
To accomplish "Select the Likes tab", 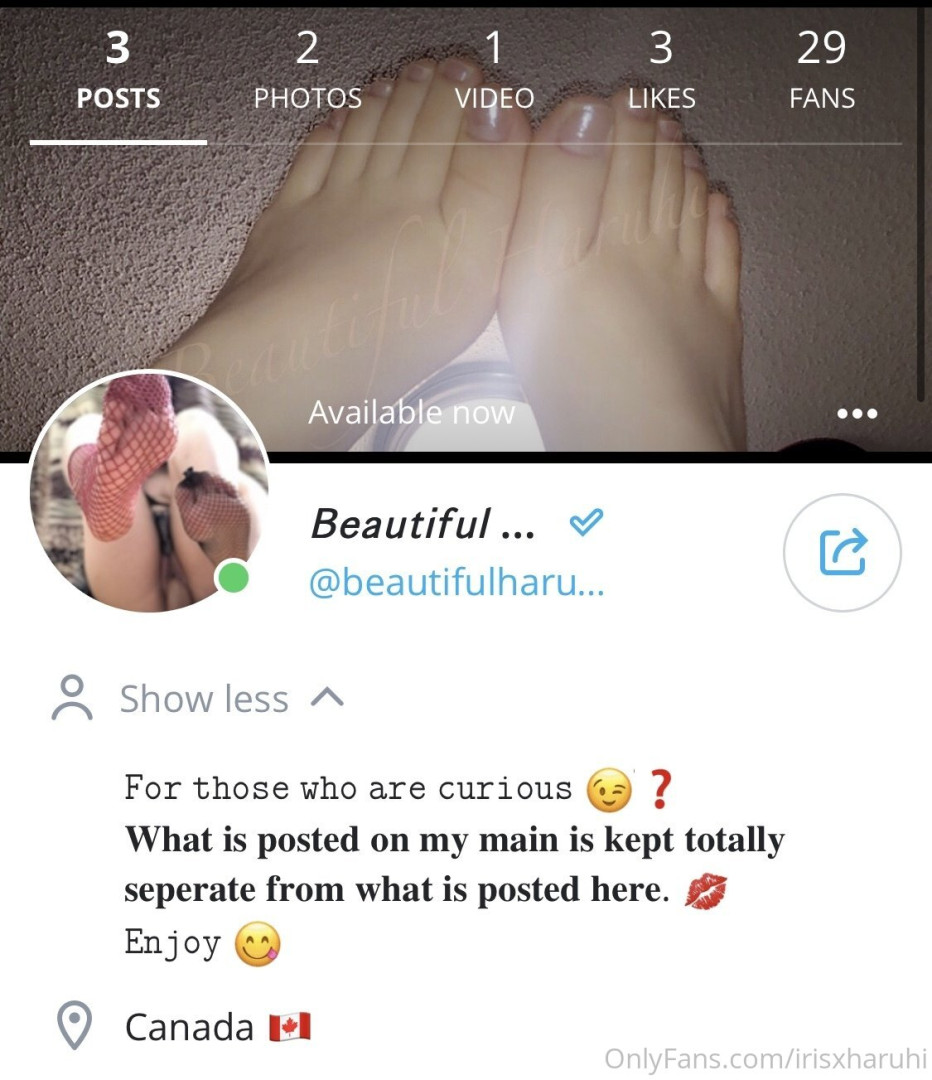I will (661, 72).
